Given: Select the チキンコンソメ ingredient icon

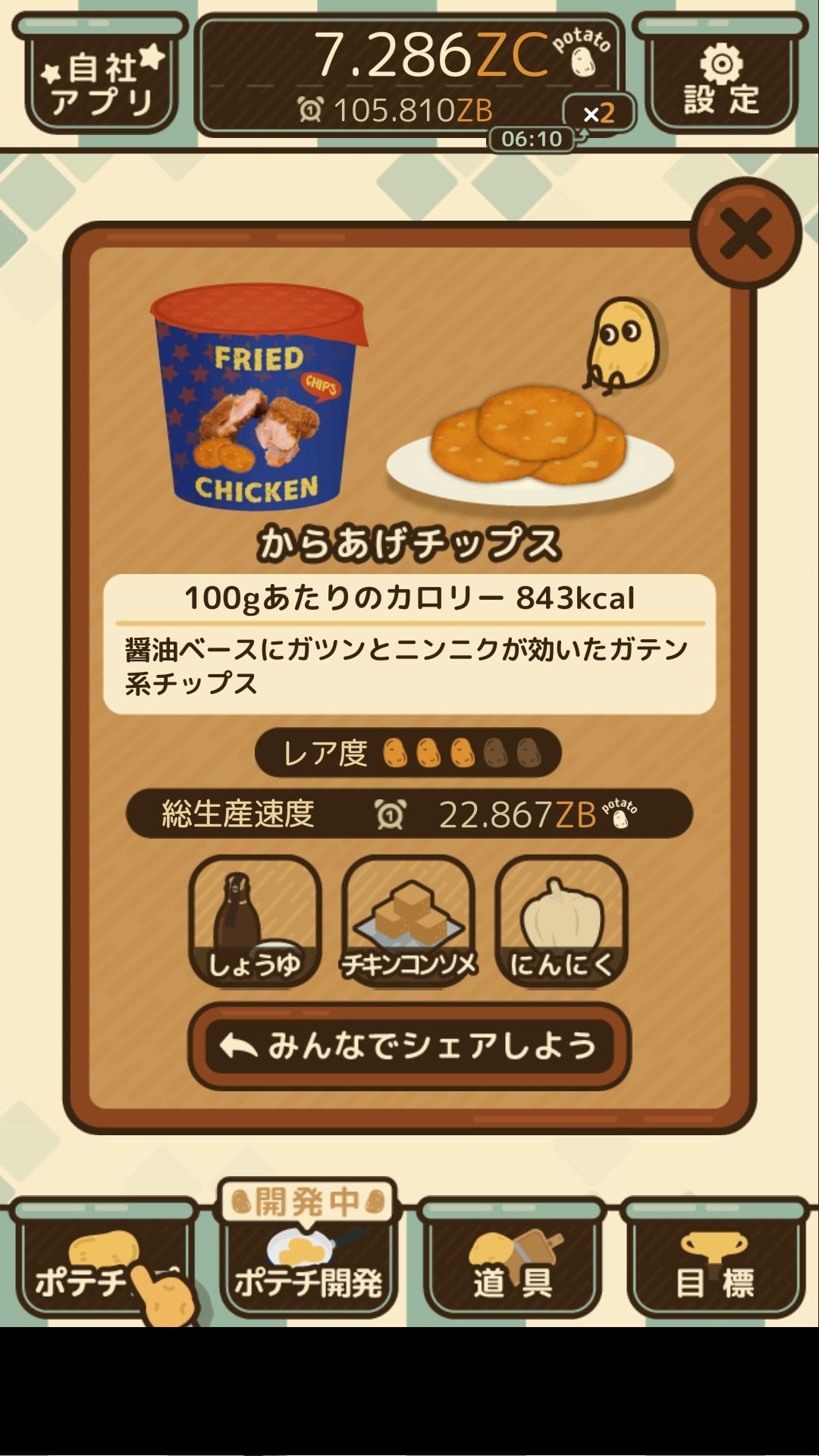Looking at the screenshot, I should [409, 921].
